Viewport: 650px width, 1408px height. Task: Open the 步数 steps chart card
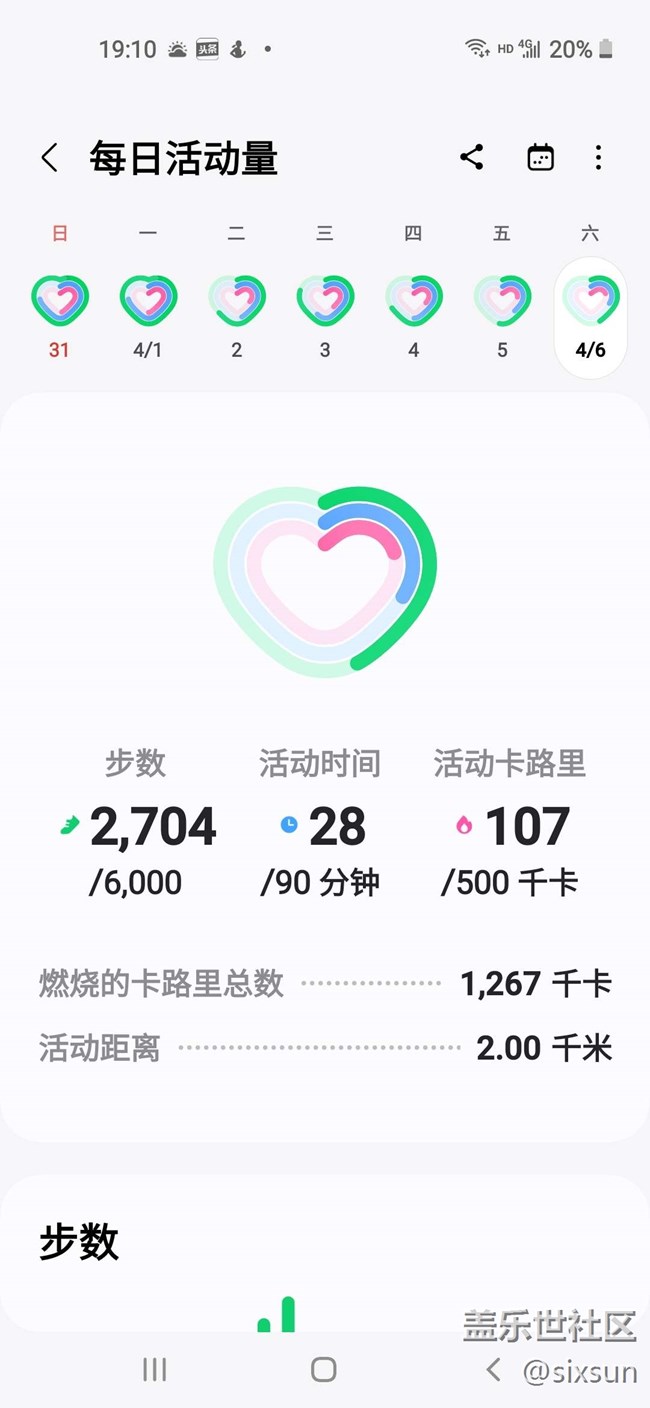(325, 1254)
